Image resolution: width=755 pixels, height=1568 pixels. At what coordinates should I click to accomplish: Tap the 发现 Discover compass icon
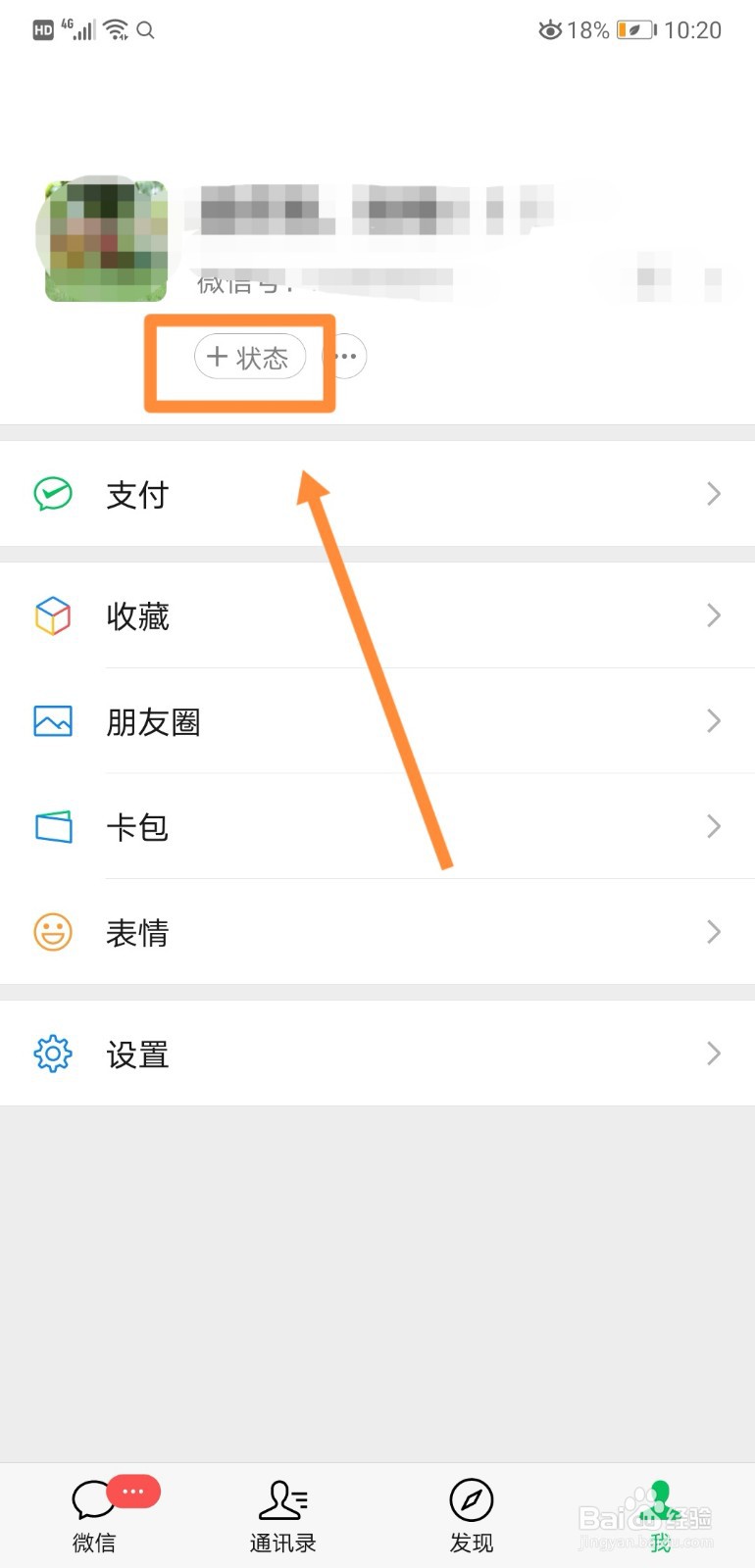471,1501
